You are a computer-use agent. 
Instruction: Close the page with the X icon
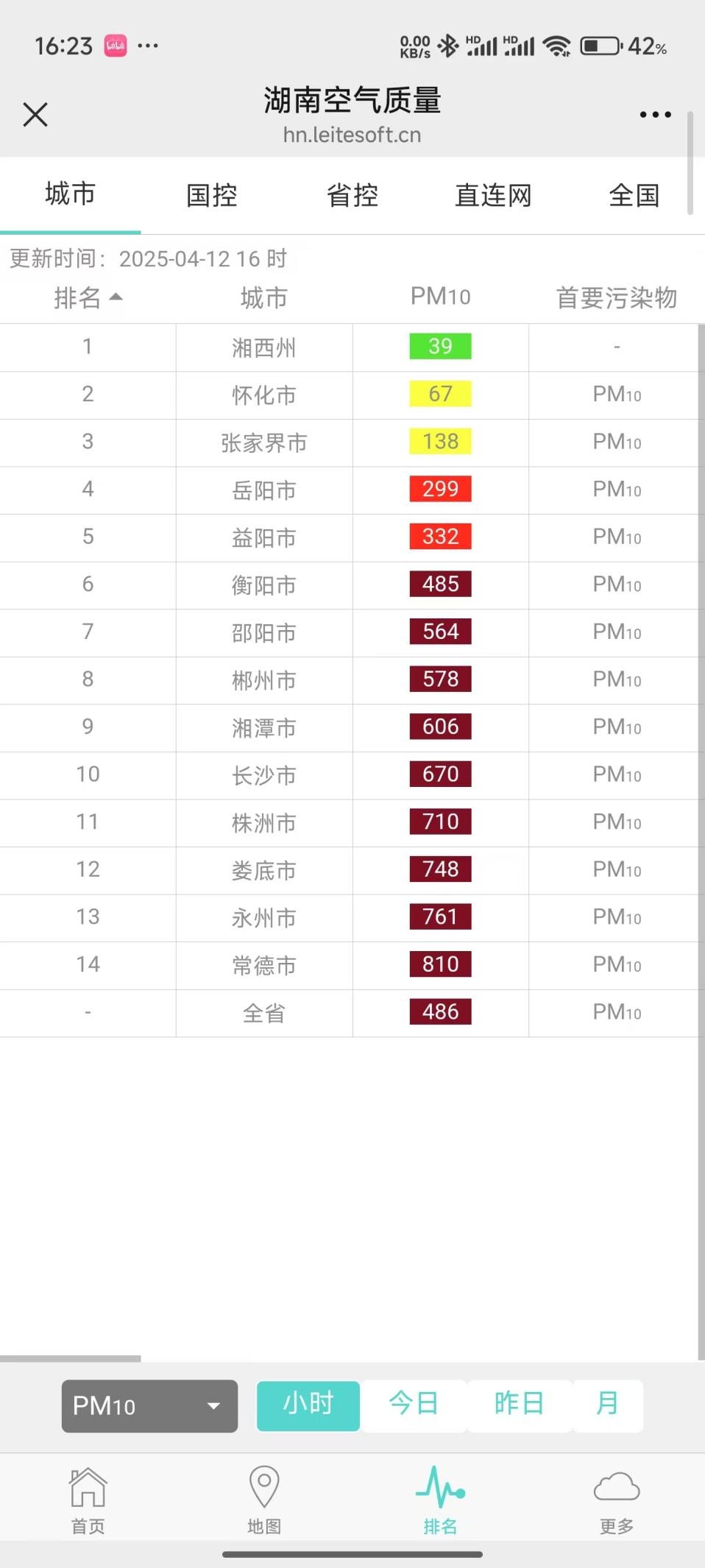pos(35,115)
